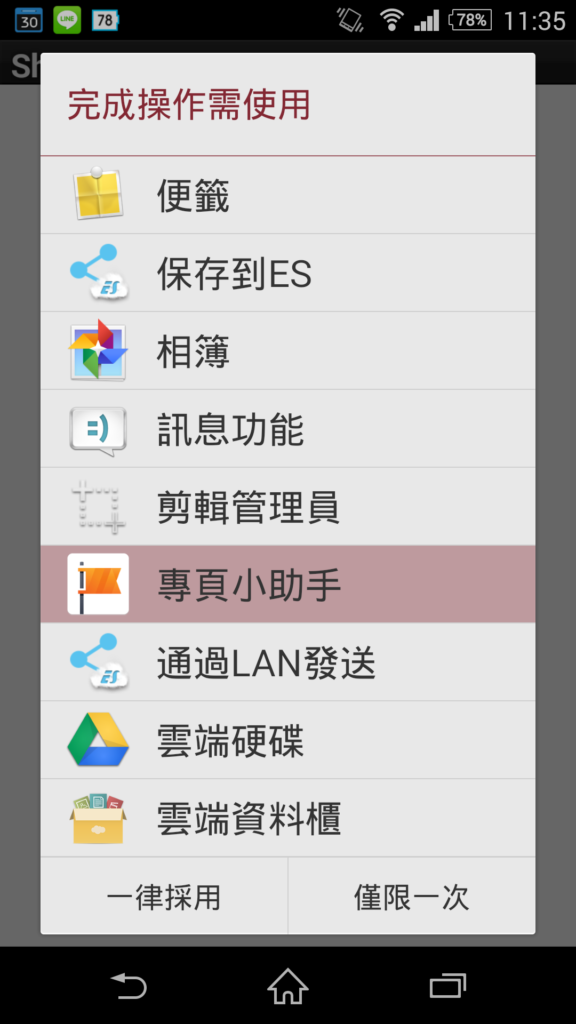The width and height of the screenshot is (576, 1024).
Task: Choose 雲端硬碟 to save
Action: [x=287, y=740]
